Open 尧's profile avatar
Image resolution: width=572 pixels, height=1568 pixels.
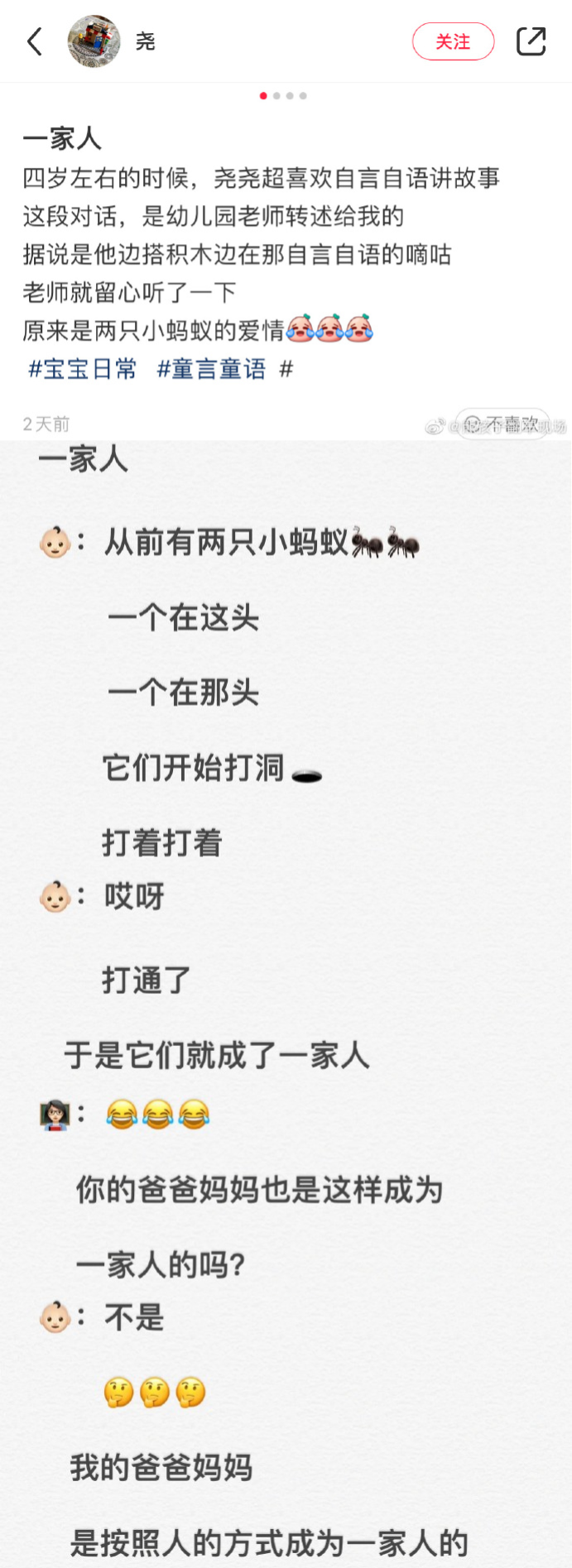pos(94,41)
